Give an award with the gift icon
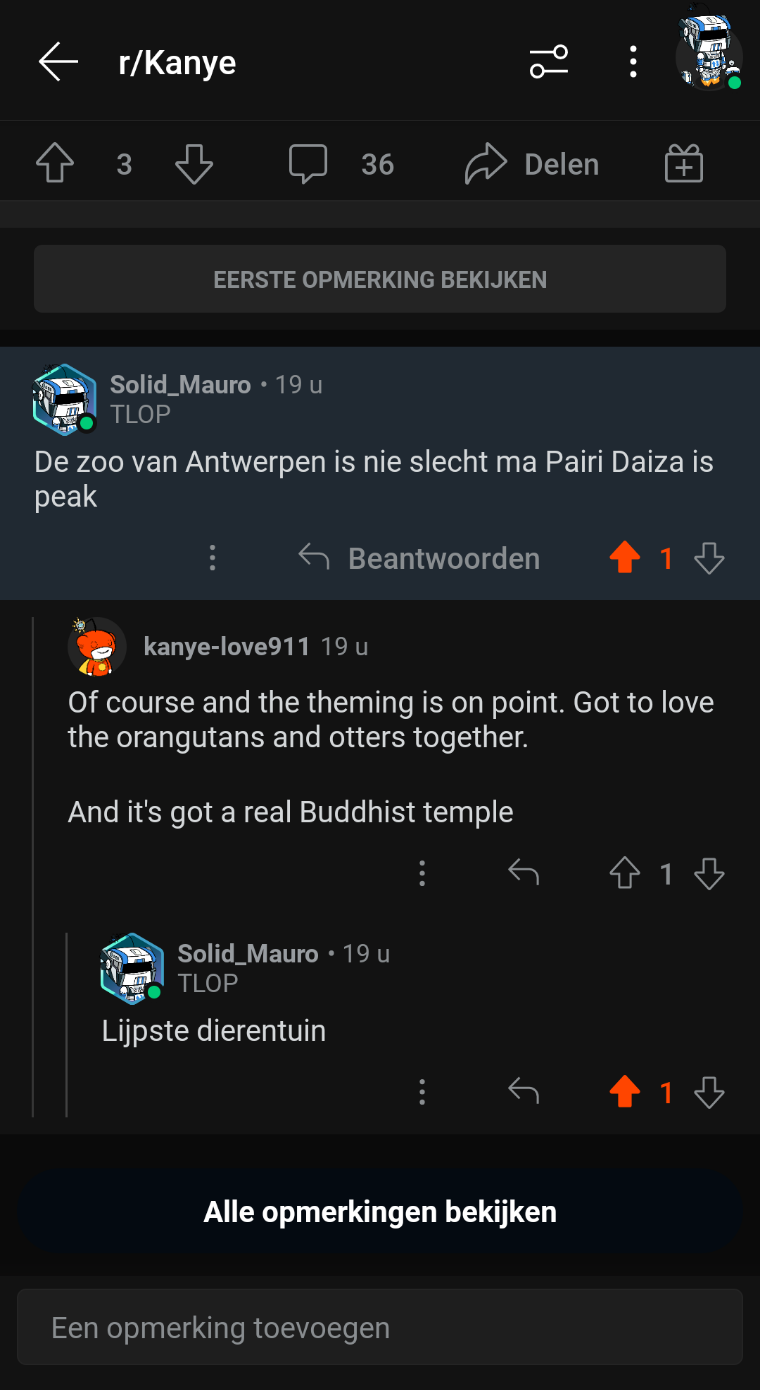Viewport: 760px width, 1390px height. [x=684, y=164]
